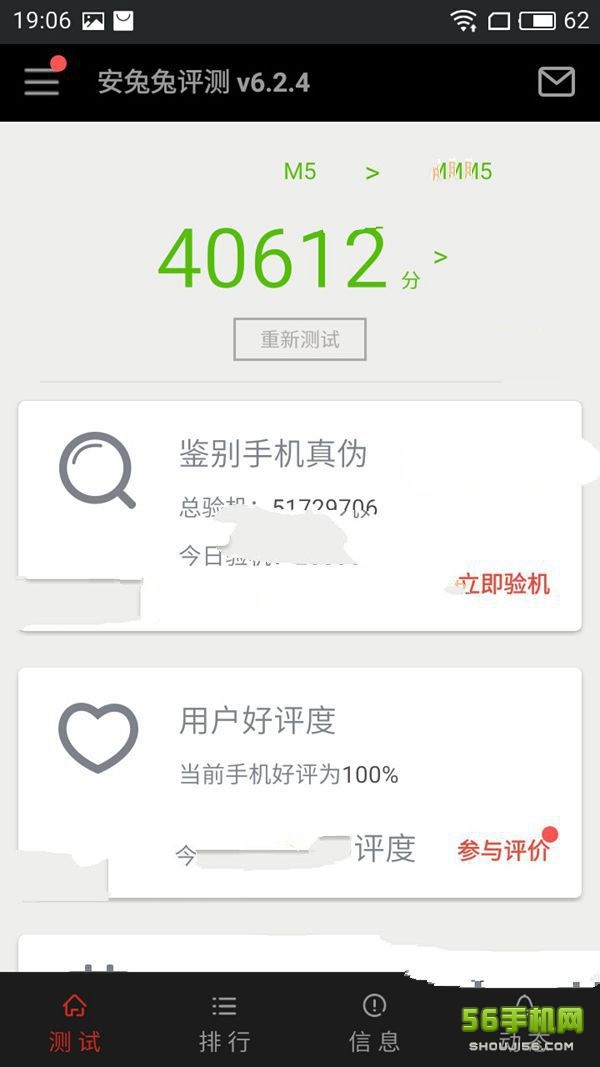Open the hamburger drawer menu
Screen dimensions: 600x1067
pos(42,81)
